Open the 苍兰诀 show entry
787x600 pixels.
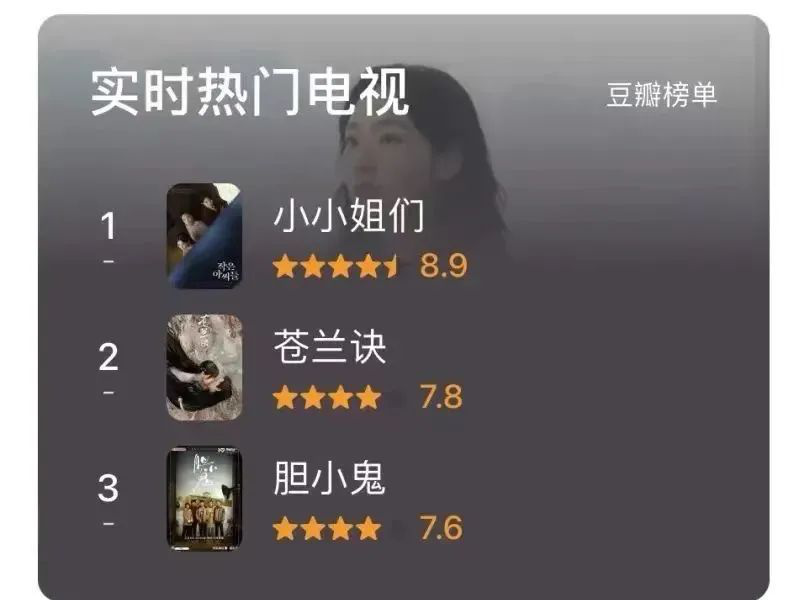point(330,348)
